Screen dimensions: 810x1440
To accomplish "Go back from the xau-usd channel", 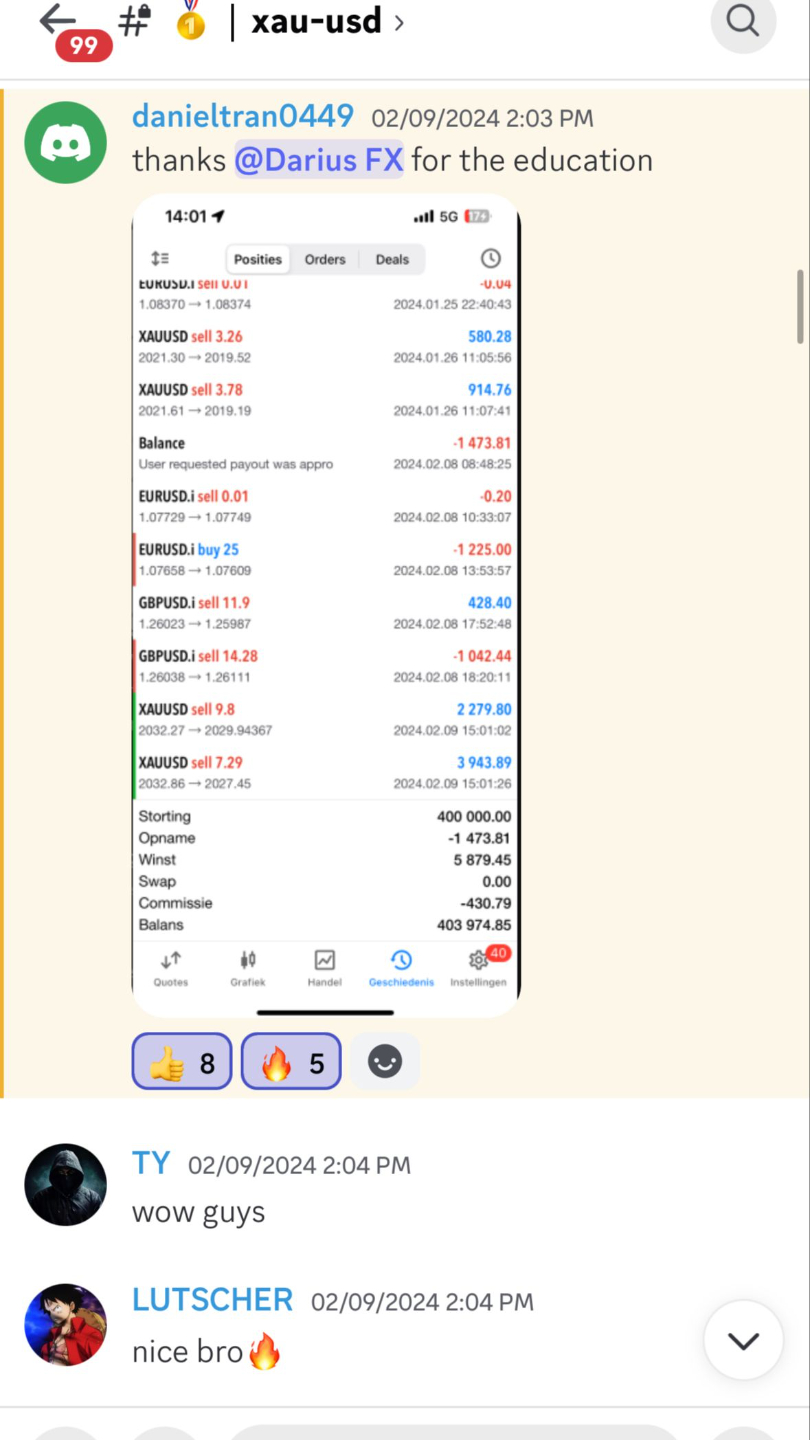I will click(58, 20).
